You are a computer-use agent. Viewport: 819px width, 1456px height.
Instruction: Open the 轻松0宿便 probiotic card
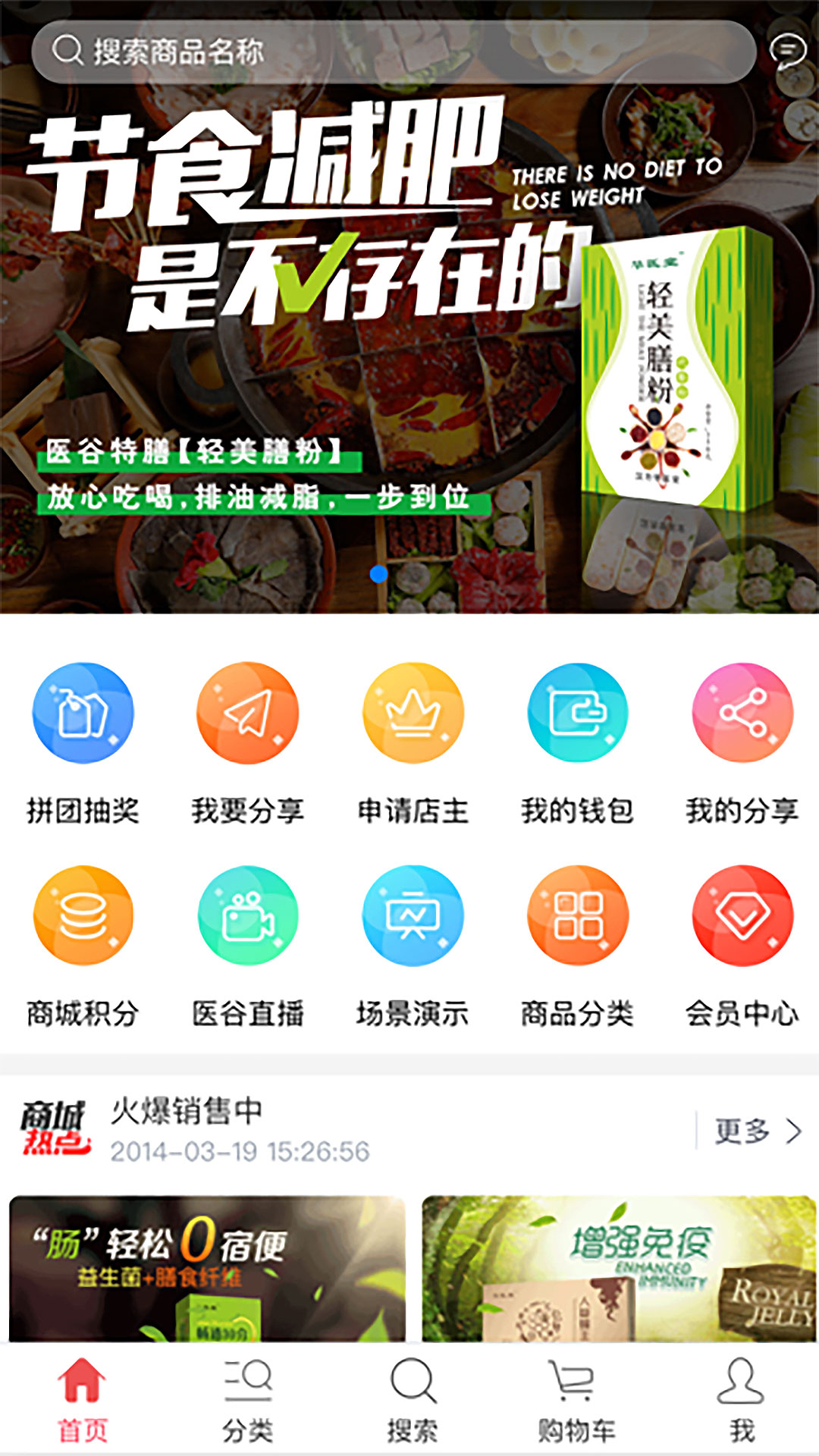pos(207,1268)
